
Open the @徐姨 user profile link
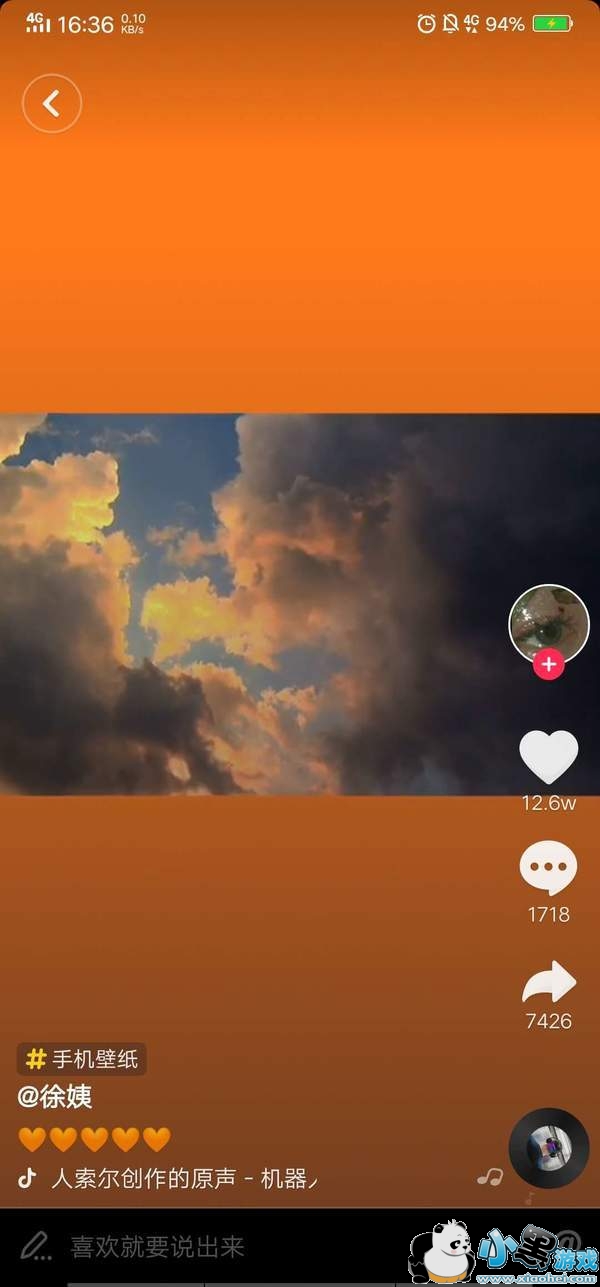click(55, 1097)
